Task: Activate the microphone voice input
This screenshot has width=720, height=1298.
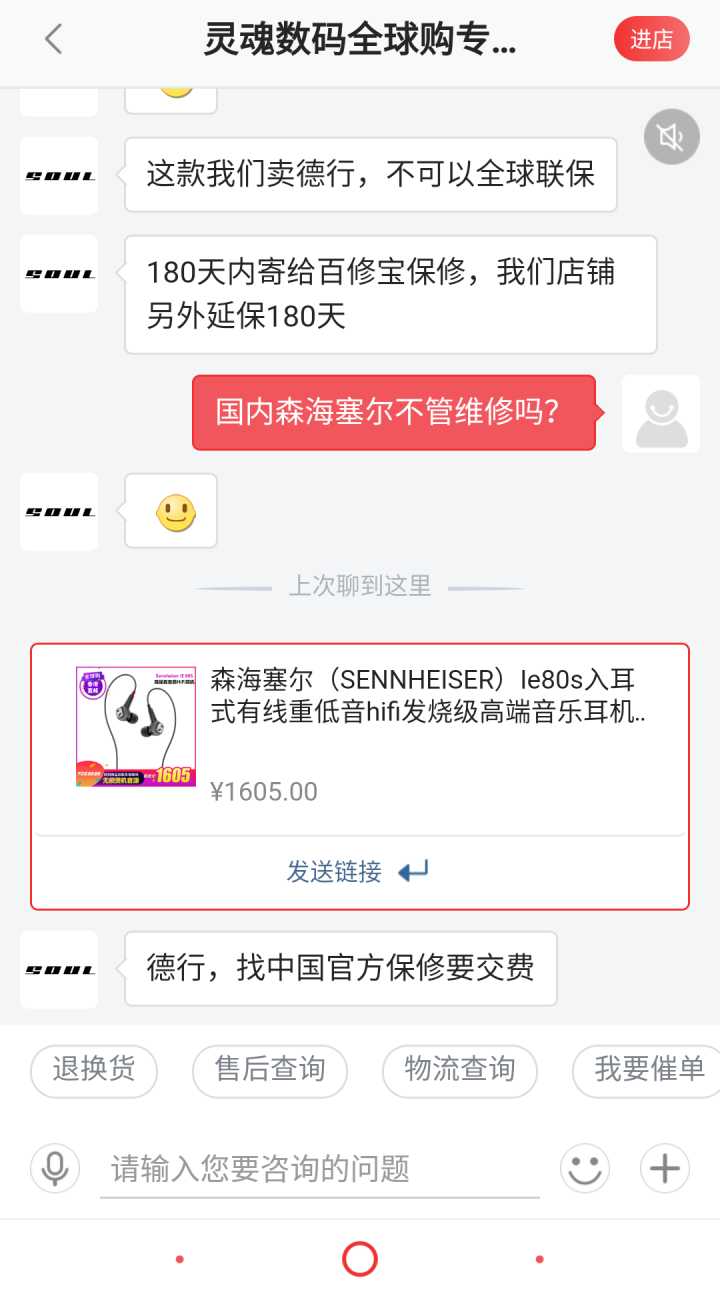Action: coord(55,1168)
